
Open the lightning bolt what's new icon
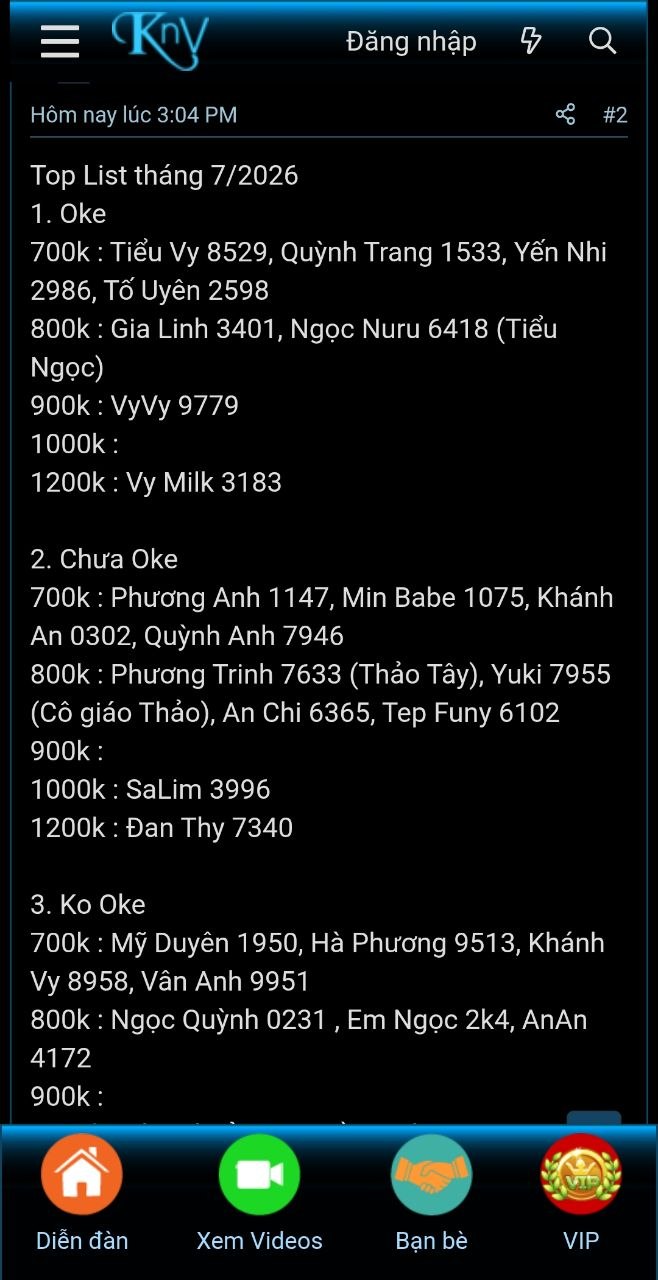point(531,41)
